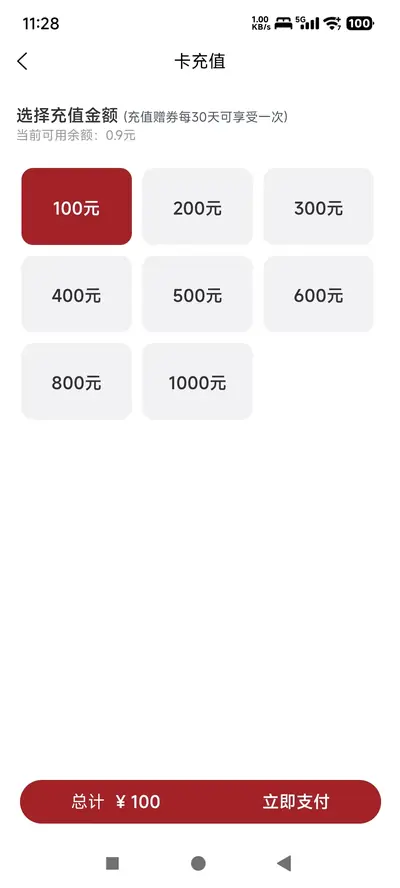Tap 立即支付 to pay now
Image resolution: width=400 pixels, height=888 pixels.
(x=296, y=801)
